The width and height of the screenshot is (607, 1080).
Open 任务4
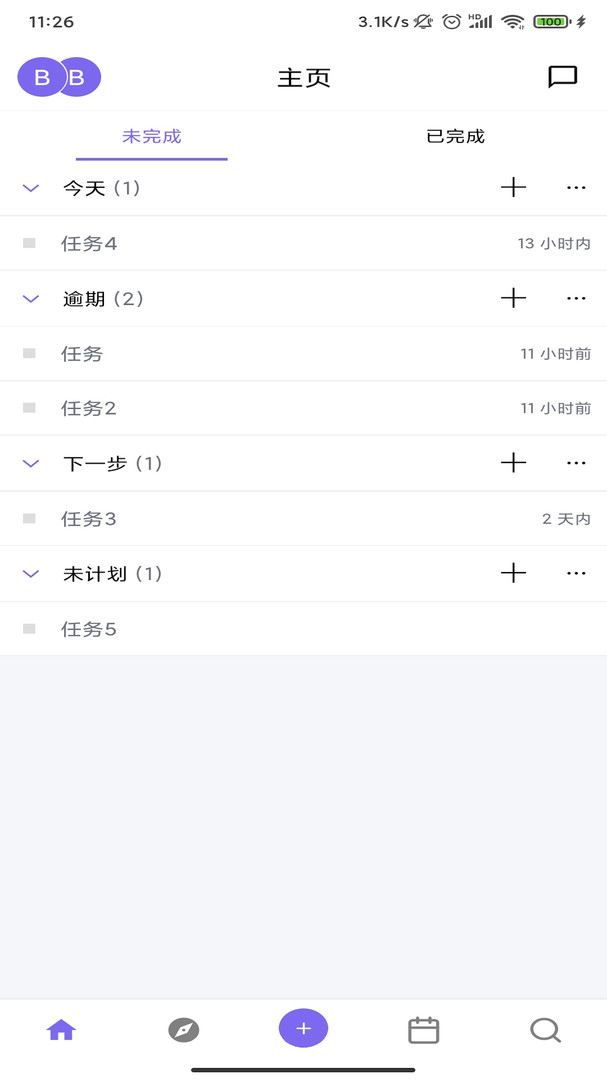(x=90, y=243)
